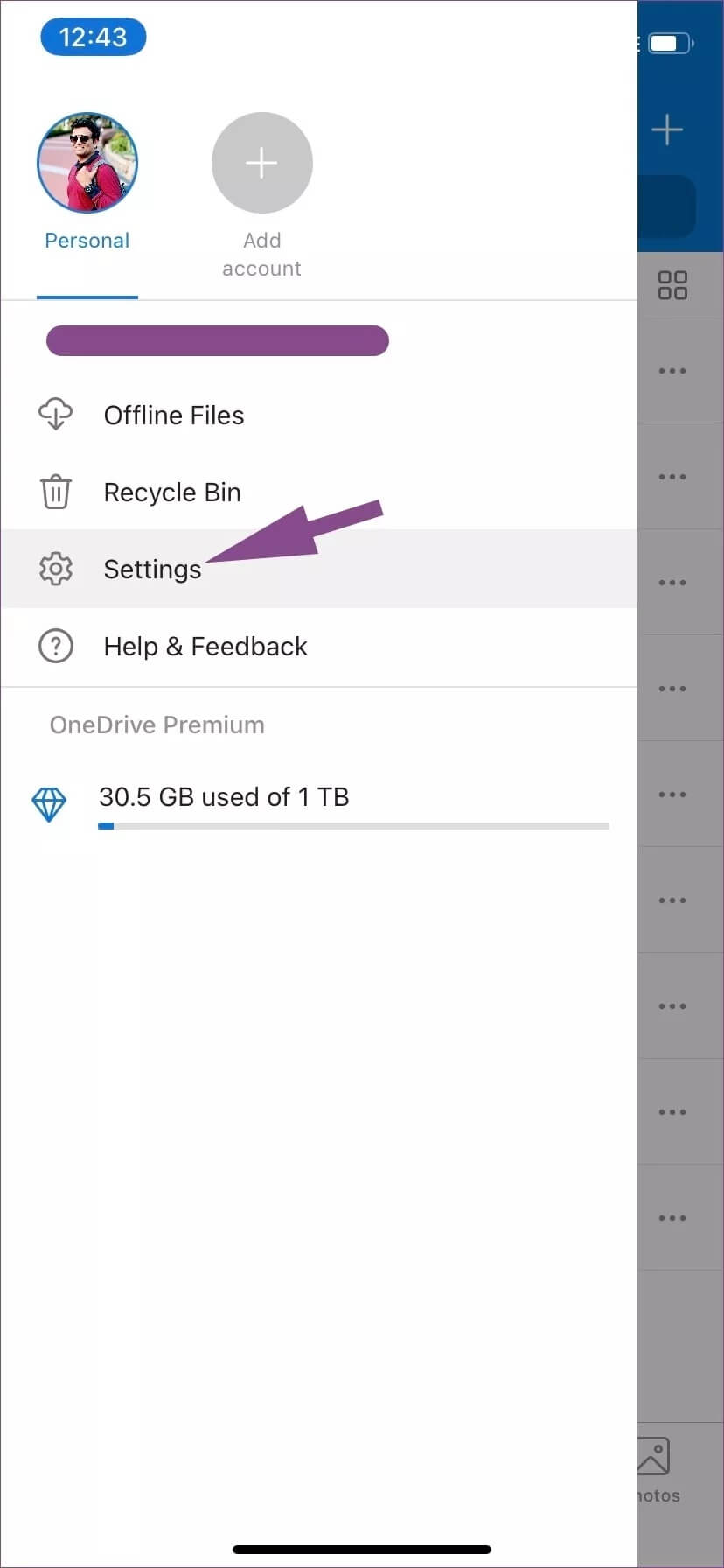Open Settings

pos(152,570)
